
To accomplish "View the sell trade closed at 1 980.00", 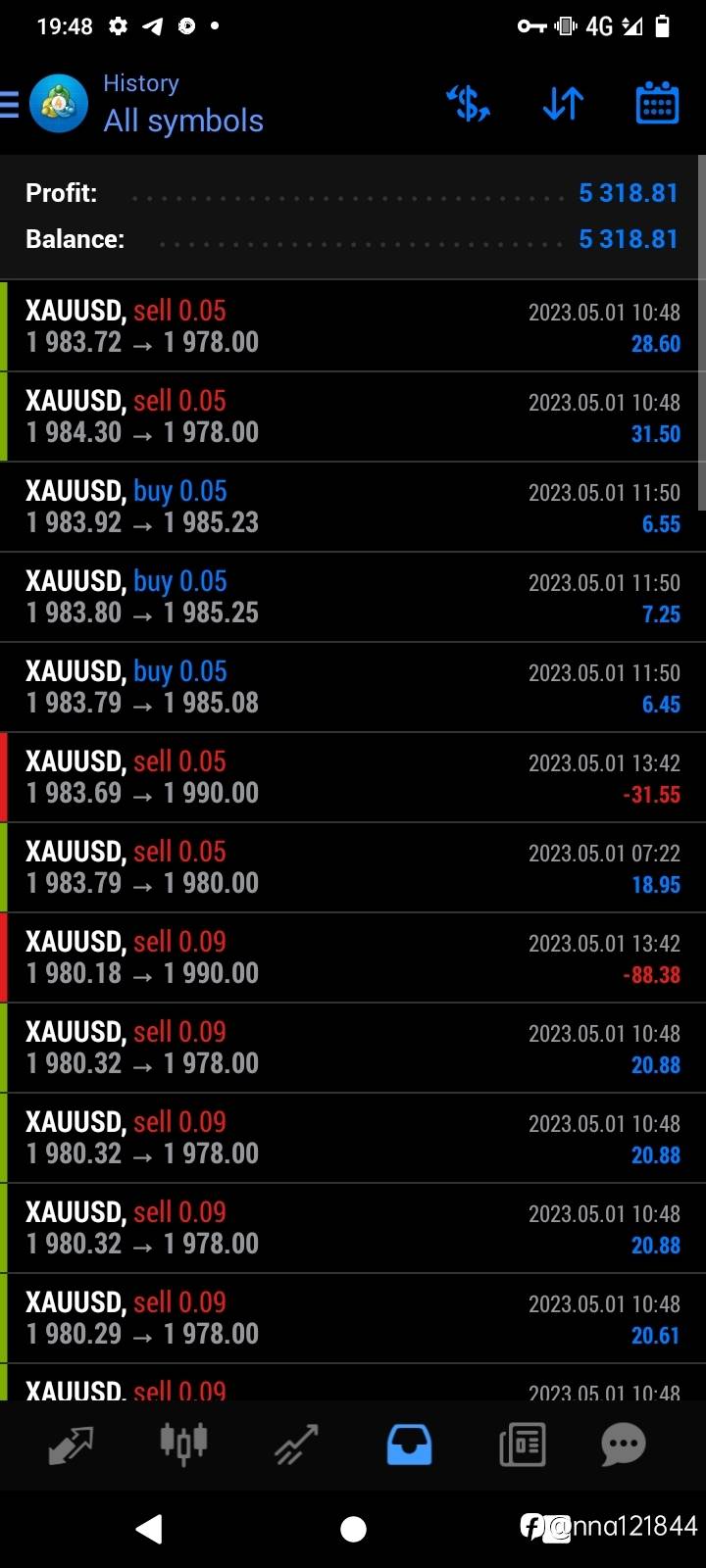I will 353,867.
